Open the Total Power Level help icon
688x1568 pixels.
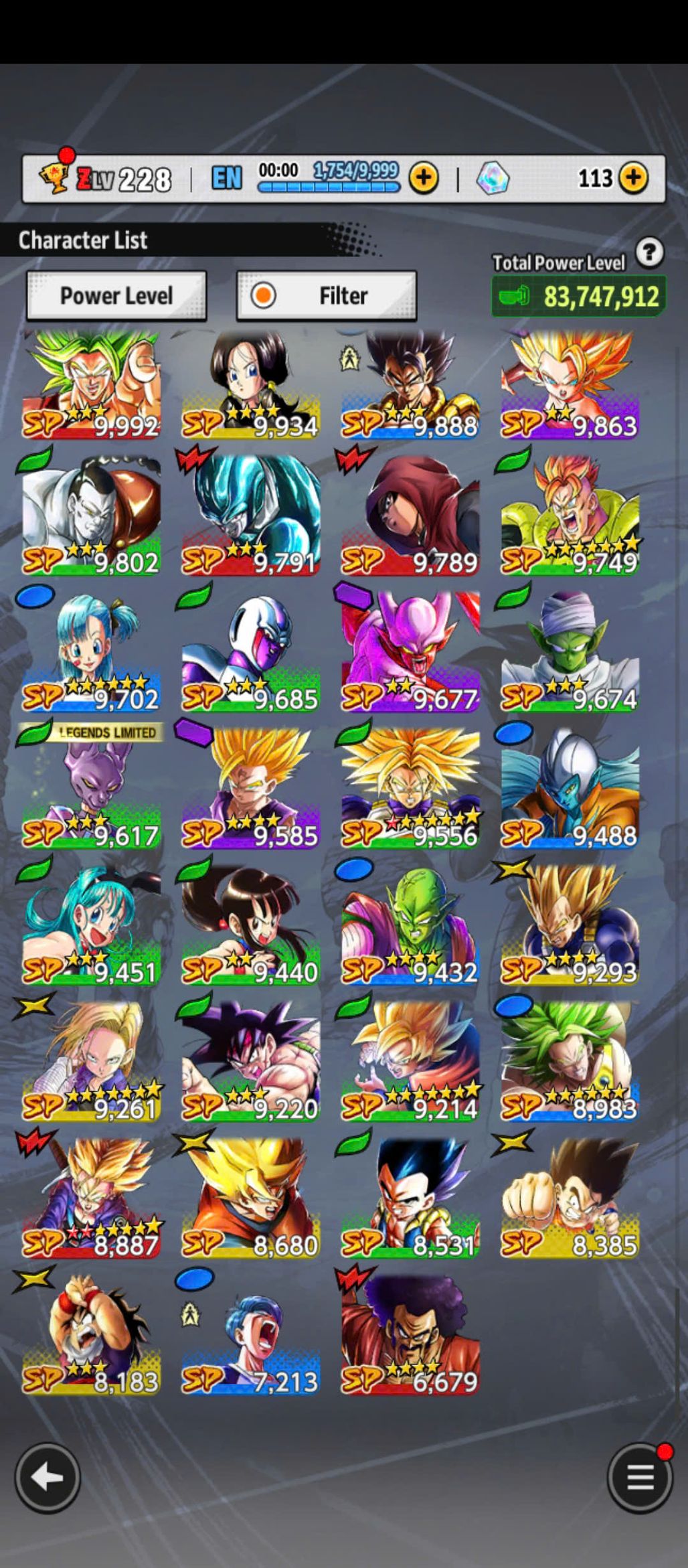[649, 252]
